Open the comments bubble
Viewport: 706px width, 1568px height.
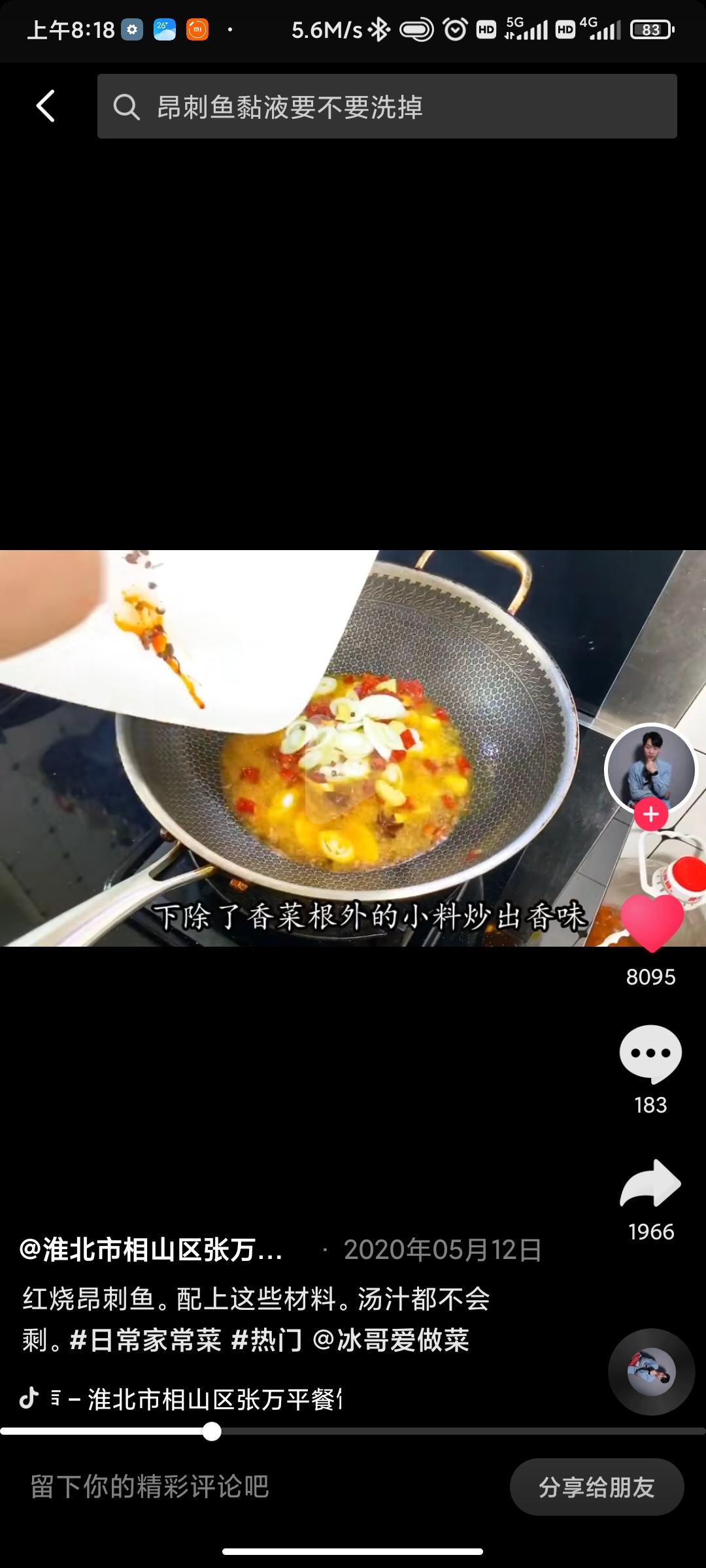tap(650, 1053)
